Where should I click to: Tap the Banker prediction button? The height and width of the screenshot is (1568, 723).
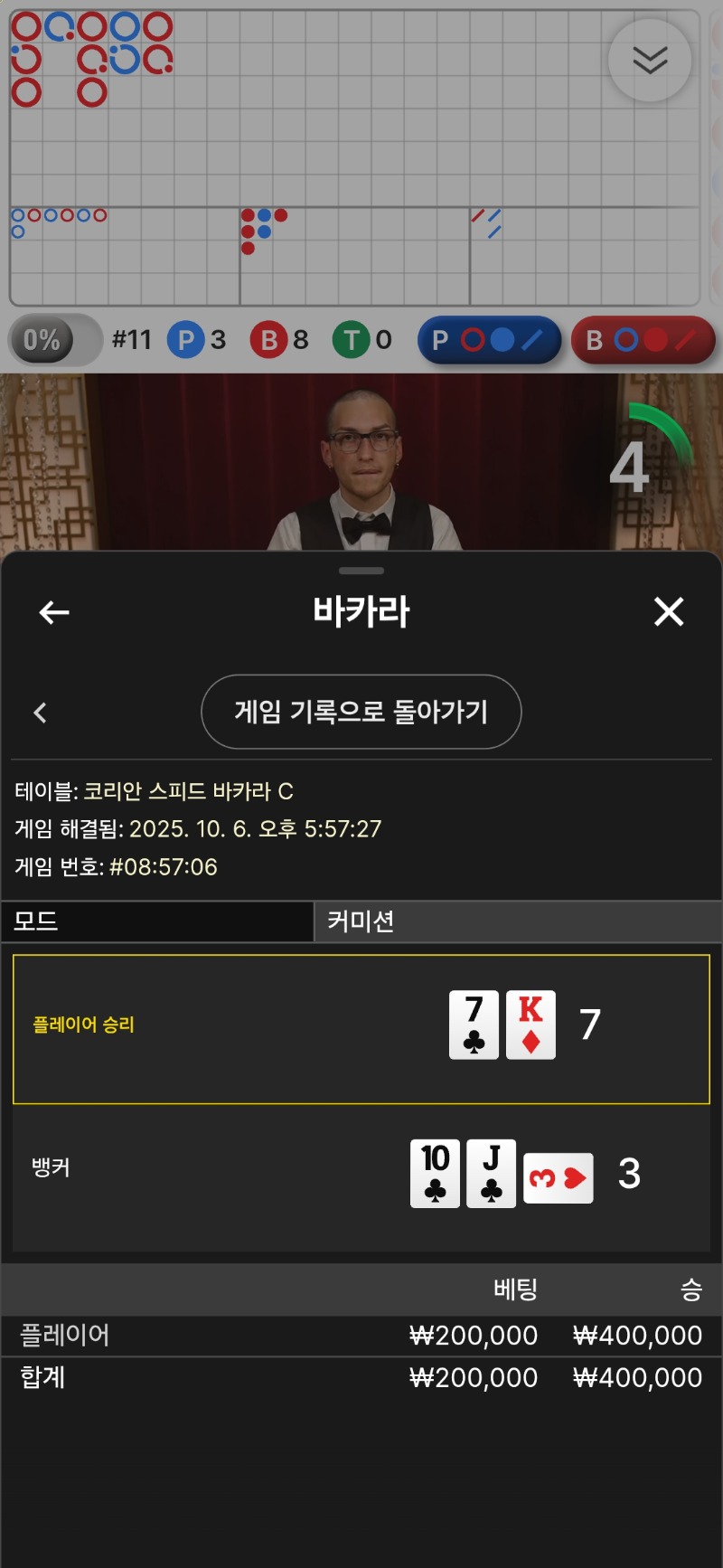(x=643, y=340)
